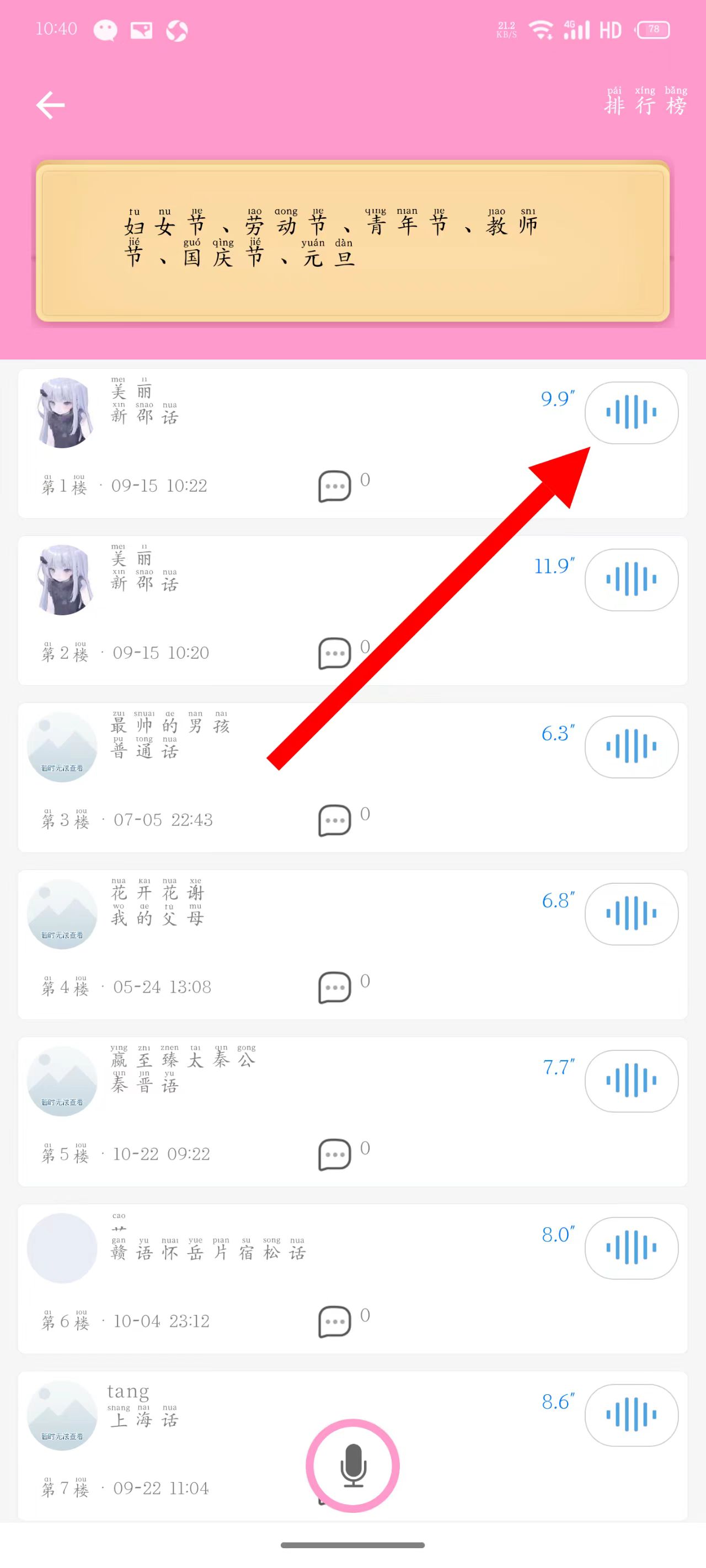Viewport: 706px width, 1568px height.
Task: Open comments on the floor 3 post
Action: coord(334,820)
